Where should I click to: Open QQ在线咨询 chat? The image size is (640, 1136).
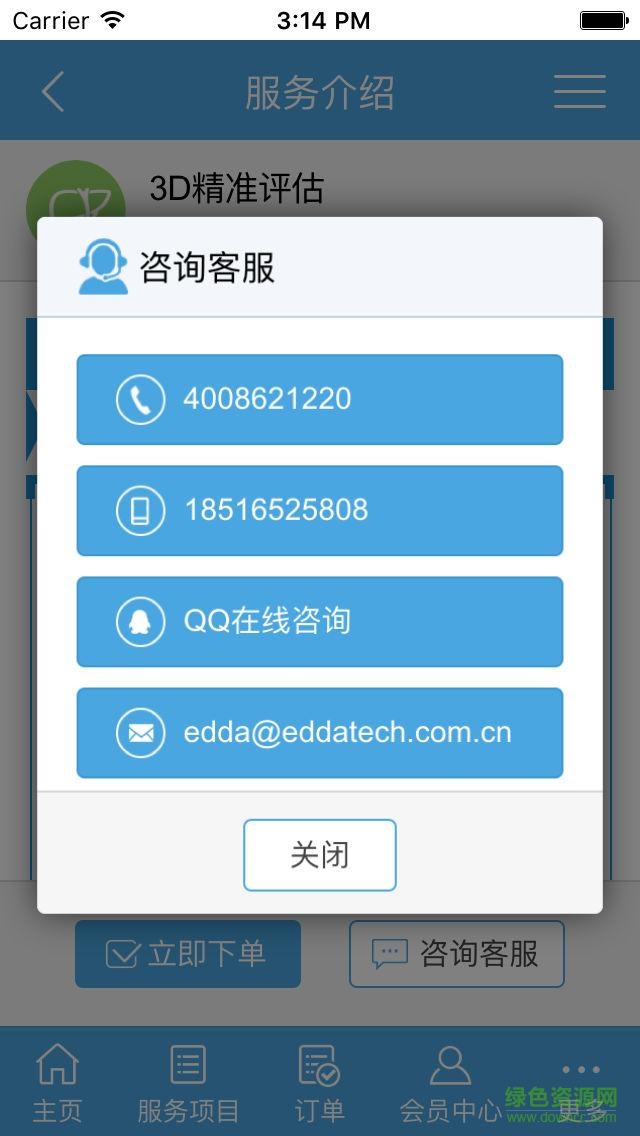coord(319,622)
